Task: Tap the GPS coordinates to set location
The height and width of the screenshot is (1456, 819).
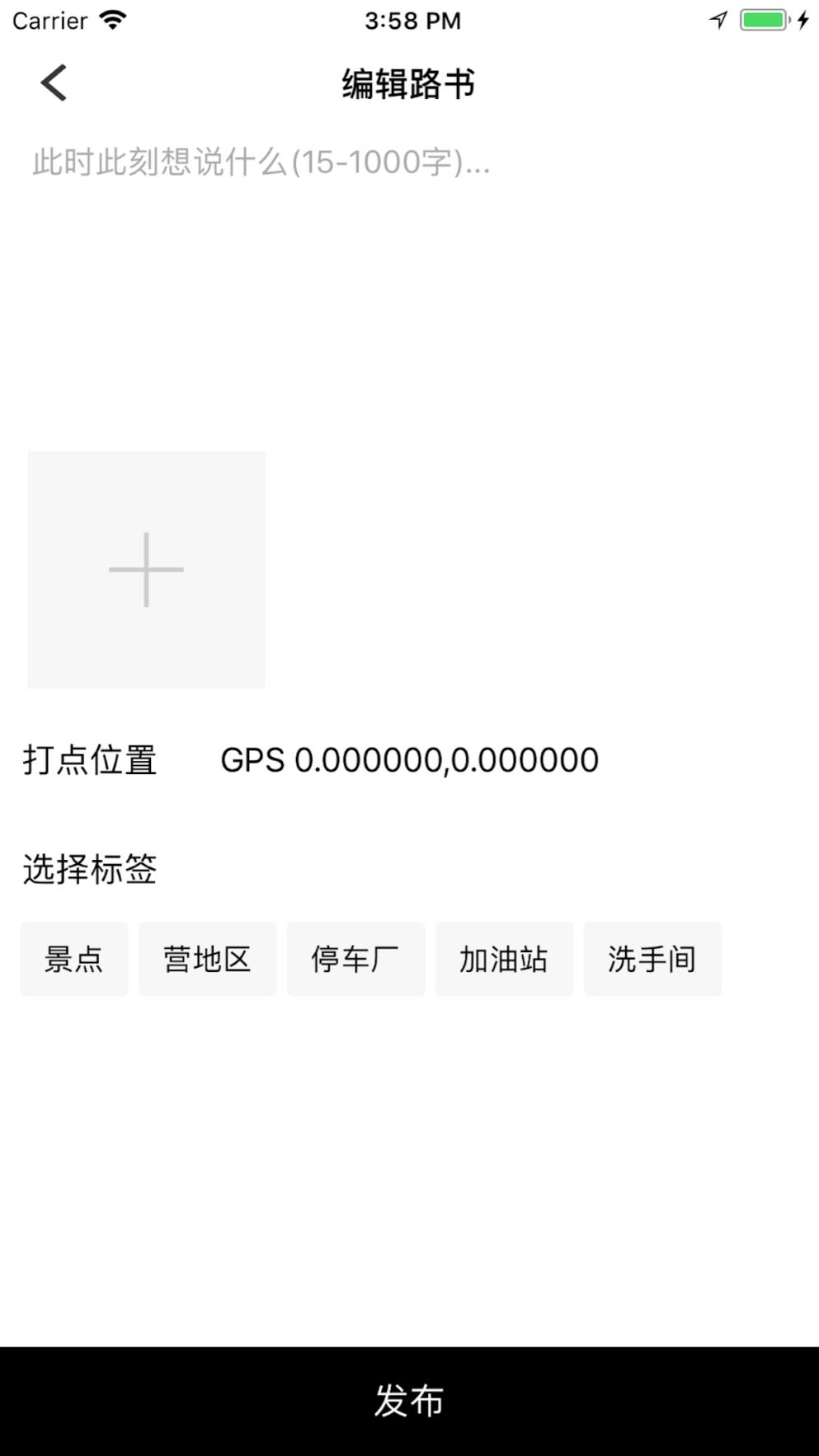Action: pos(407,760)
